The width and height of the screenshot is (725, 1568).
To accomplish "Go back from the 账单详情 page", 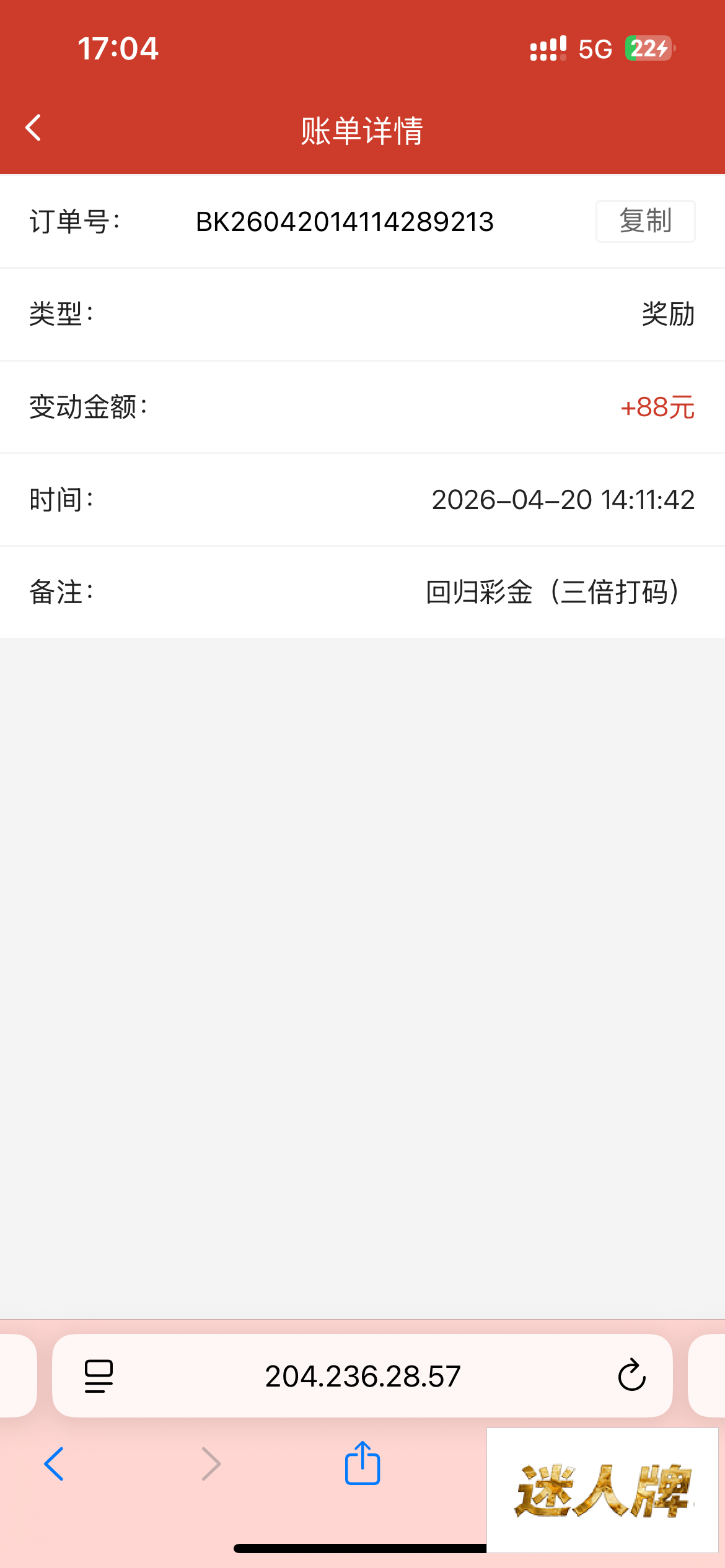I will coord(33,128).
